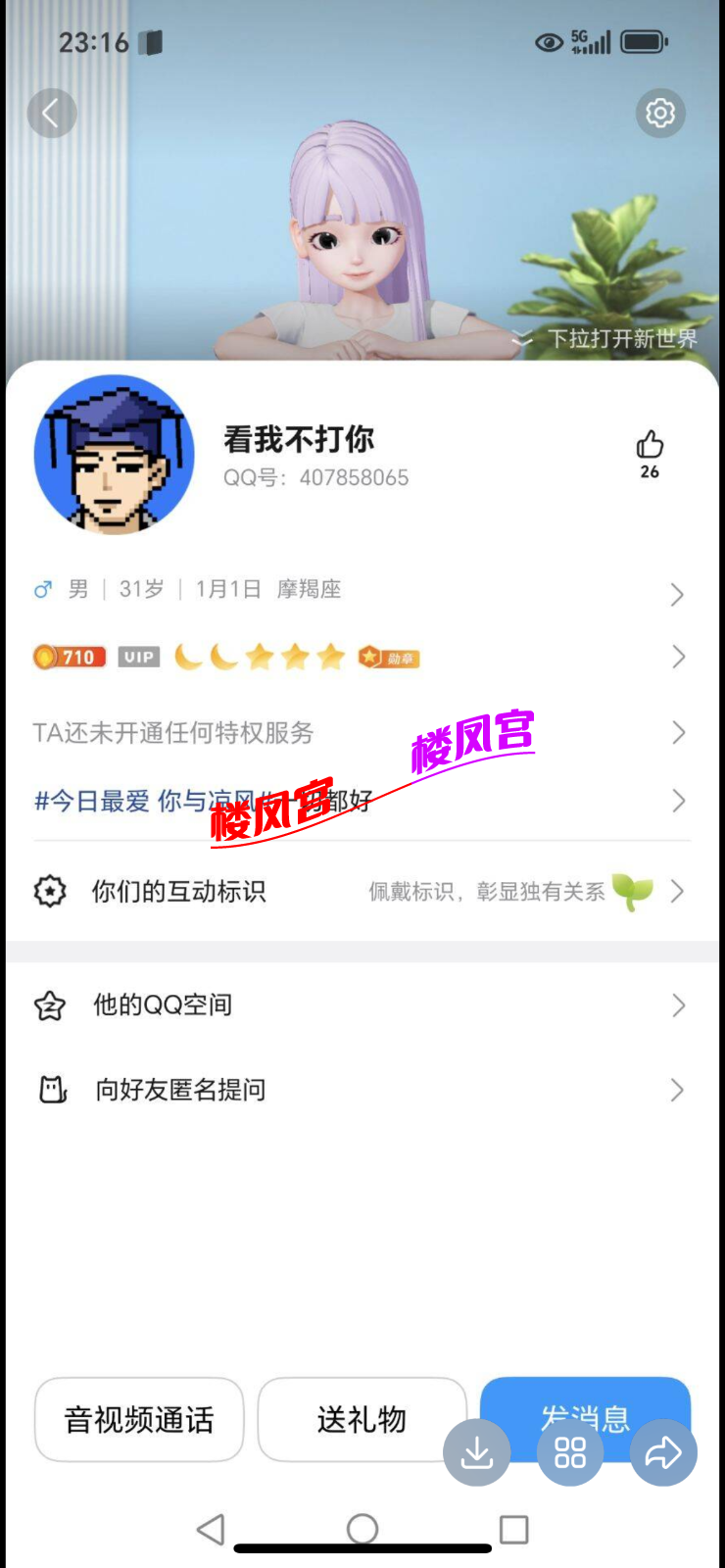
Task: Tap the floating download icon
Action: coord(477,1452)
